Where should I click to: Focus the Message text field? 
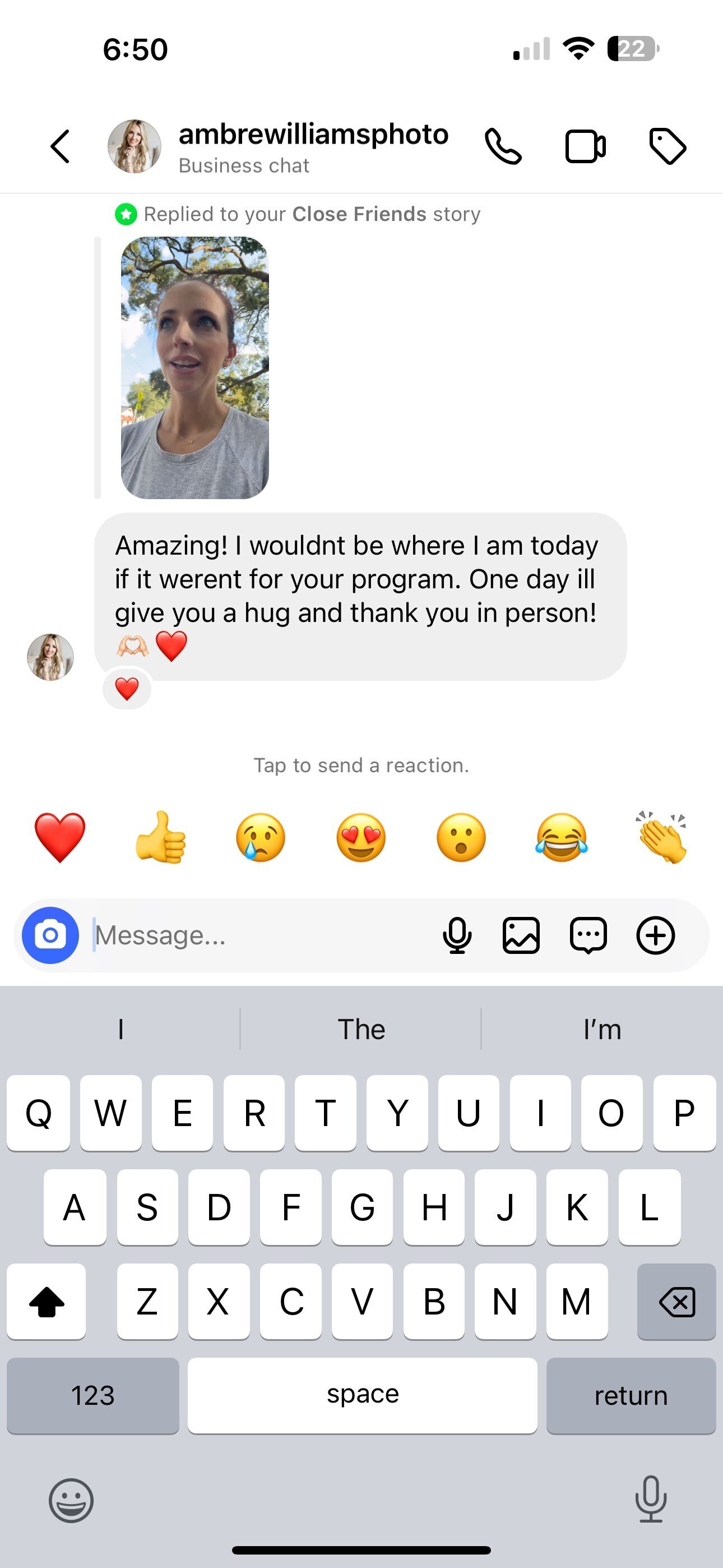256,935
